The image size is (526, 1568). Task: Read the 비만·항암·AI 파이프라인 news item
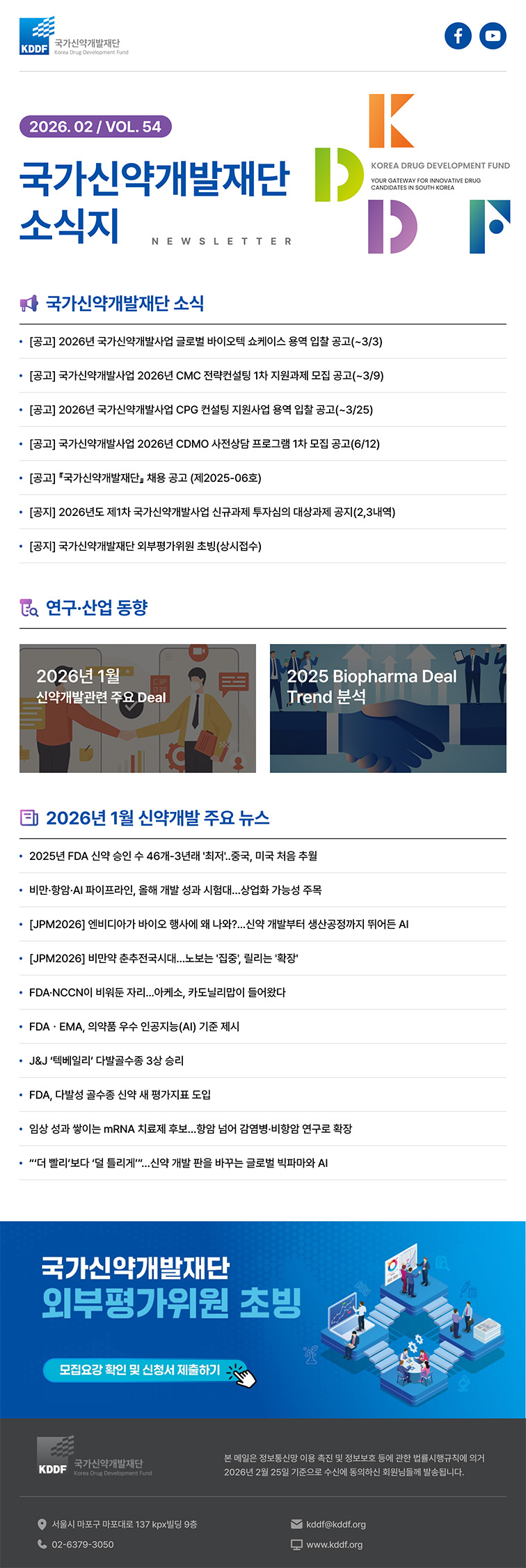pos(175,890)
